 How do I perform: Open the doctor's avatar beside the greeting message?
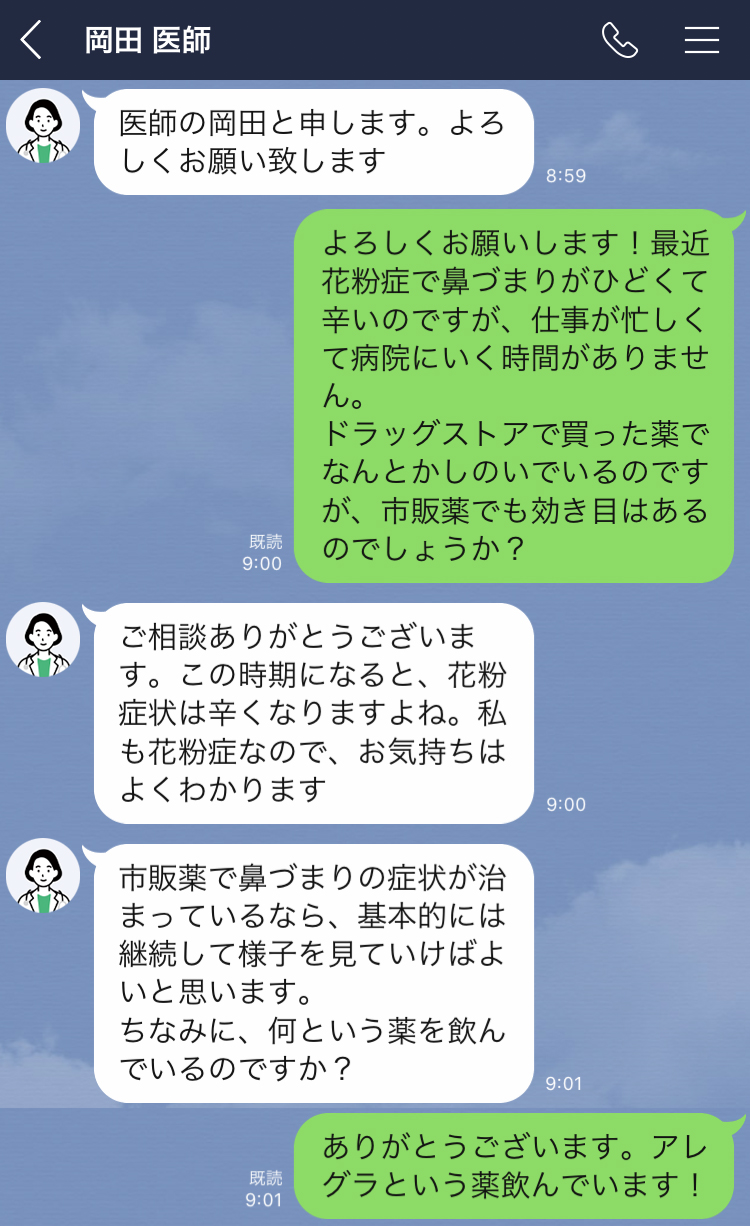[x=43, y=126]
